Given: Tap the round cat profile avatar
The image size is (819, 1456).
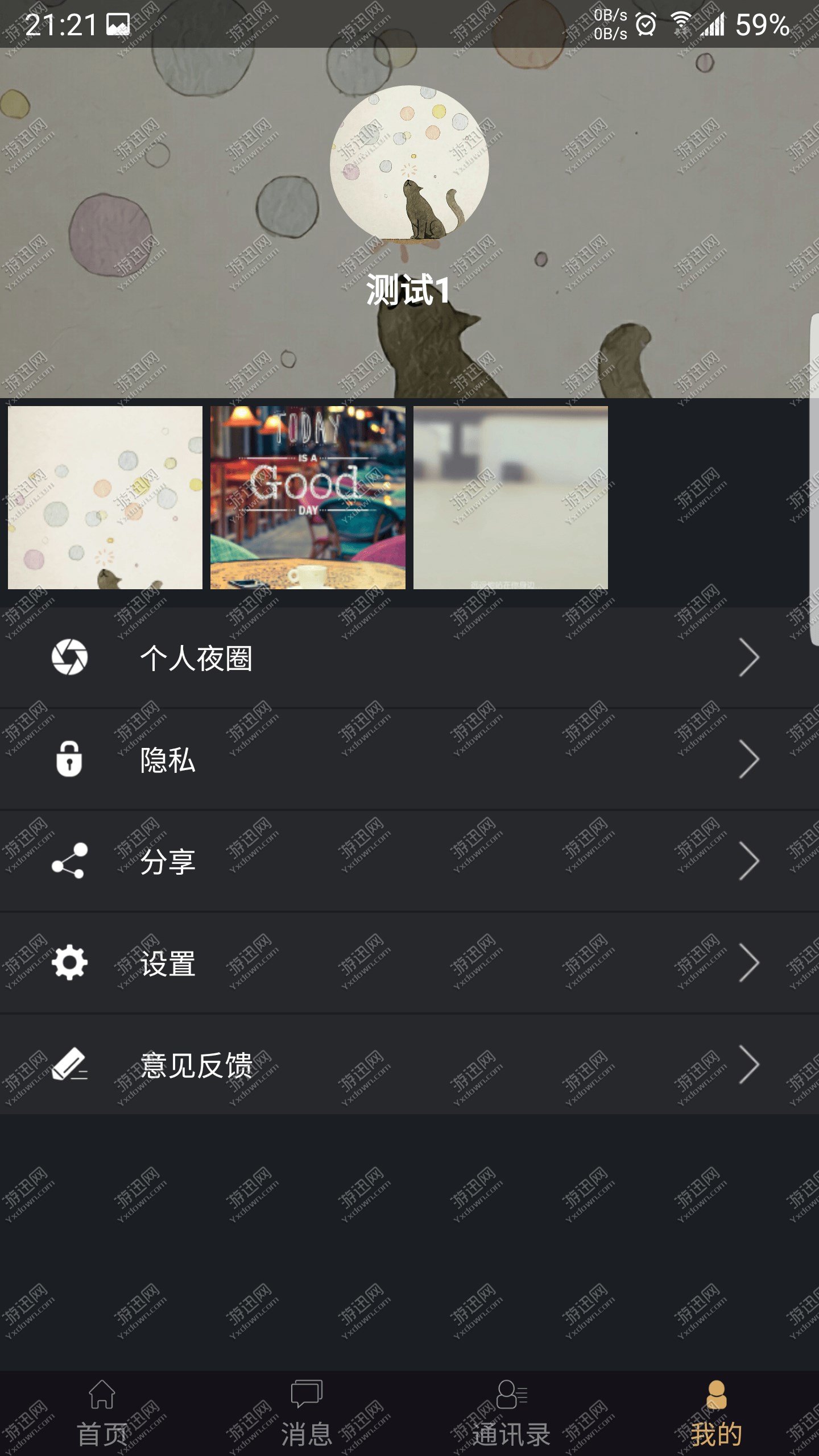Looking at the screenshot, I should 409,164.
